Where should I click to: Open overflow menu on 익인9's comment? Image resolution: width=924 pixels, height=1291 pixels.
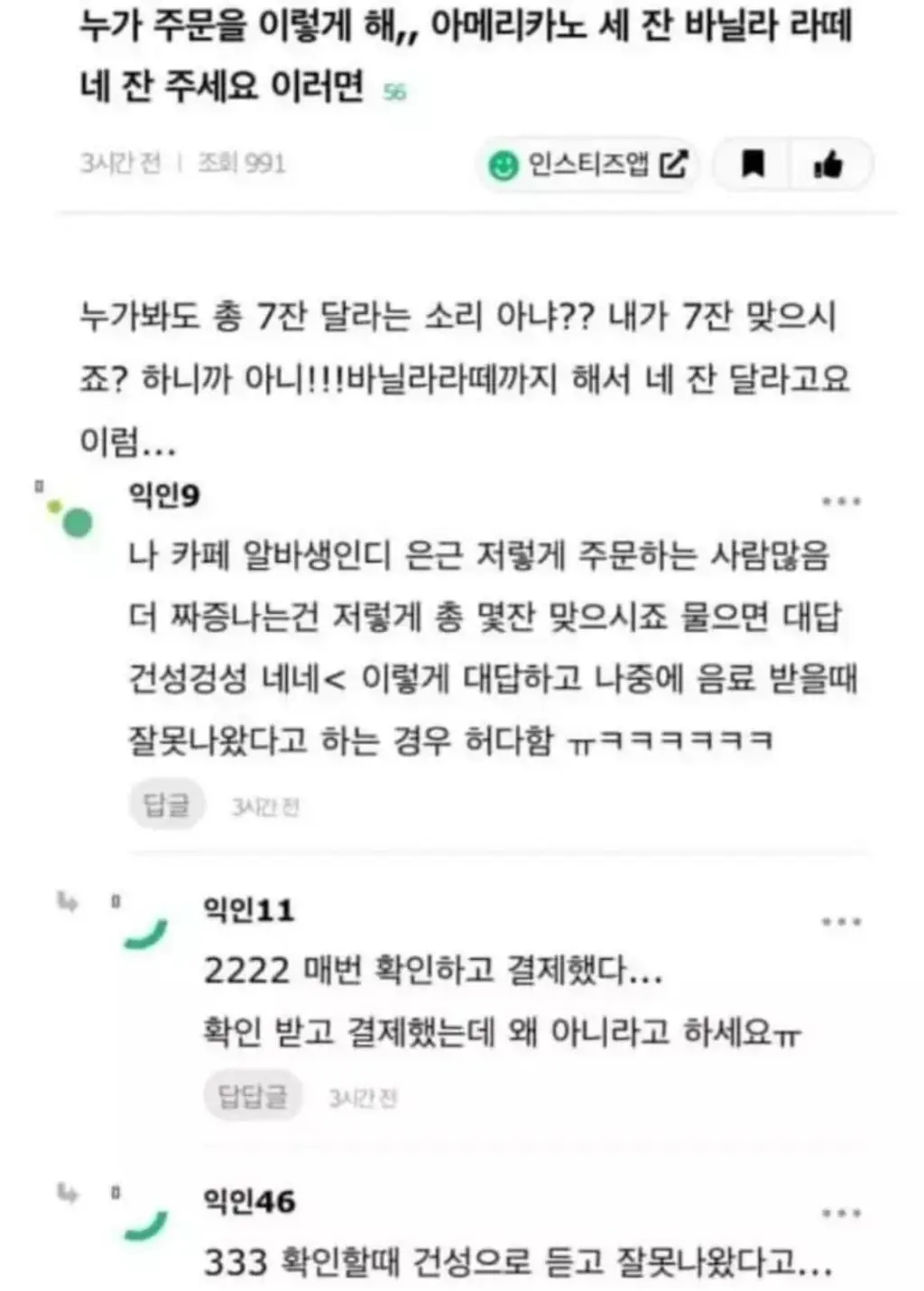click(841, 501)
